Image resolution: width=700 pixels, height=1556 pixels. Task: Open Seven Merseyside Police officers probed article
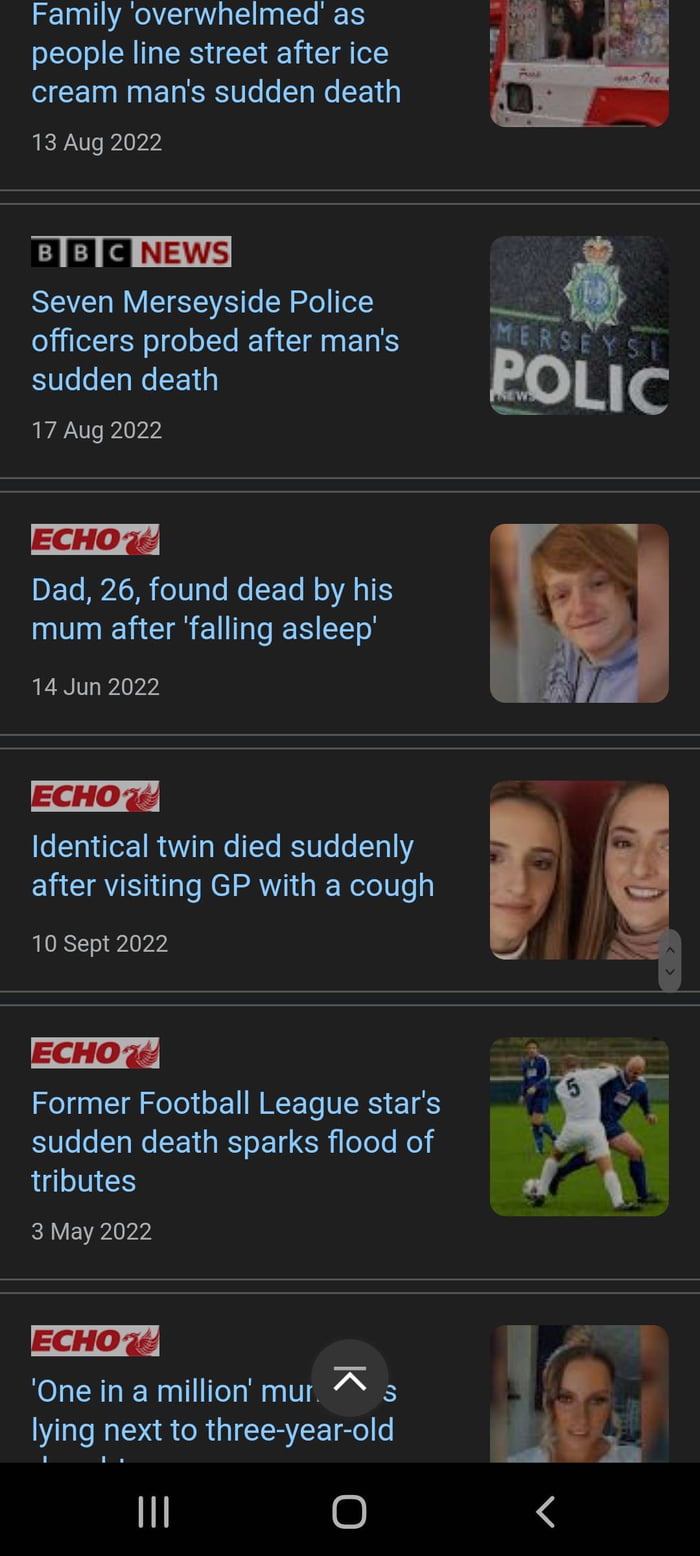tap(215, 340)
